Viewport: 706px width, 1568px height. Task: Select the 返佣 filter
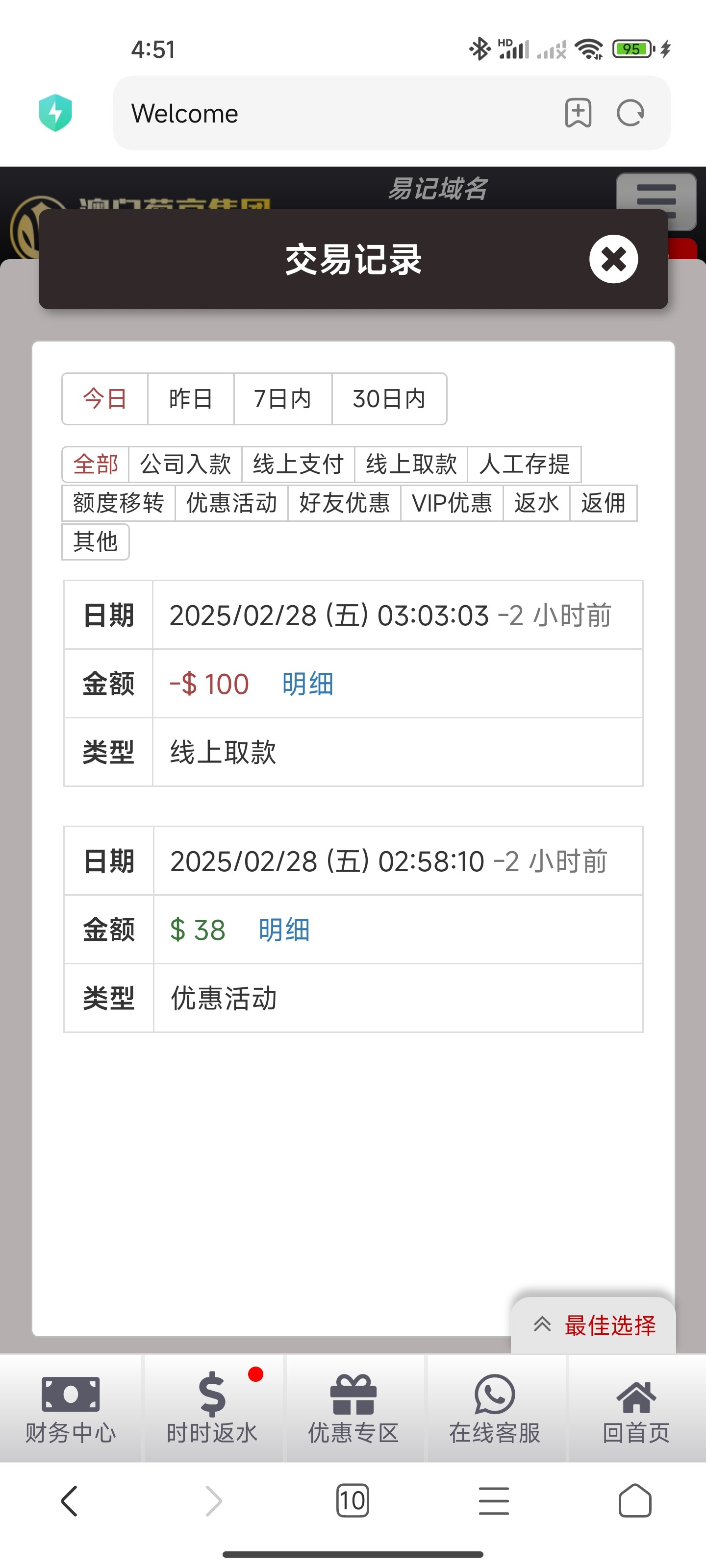(x=603, y=503)
